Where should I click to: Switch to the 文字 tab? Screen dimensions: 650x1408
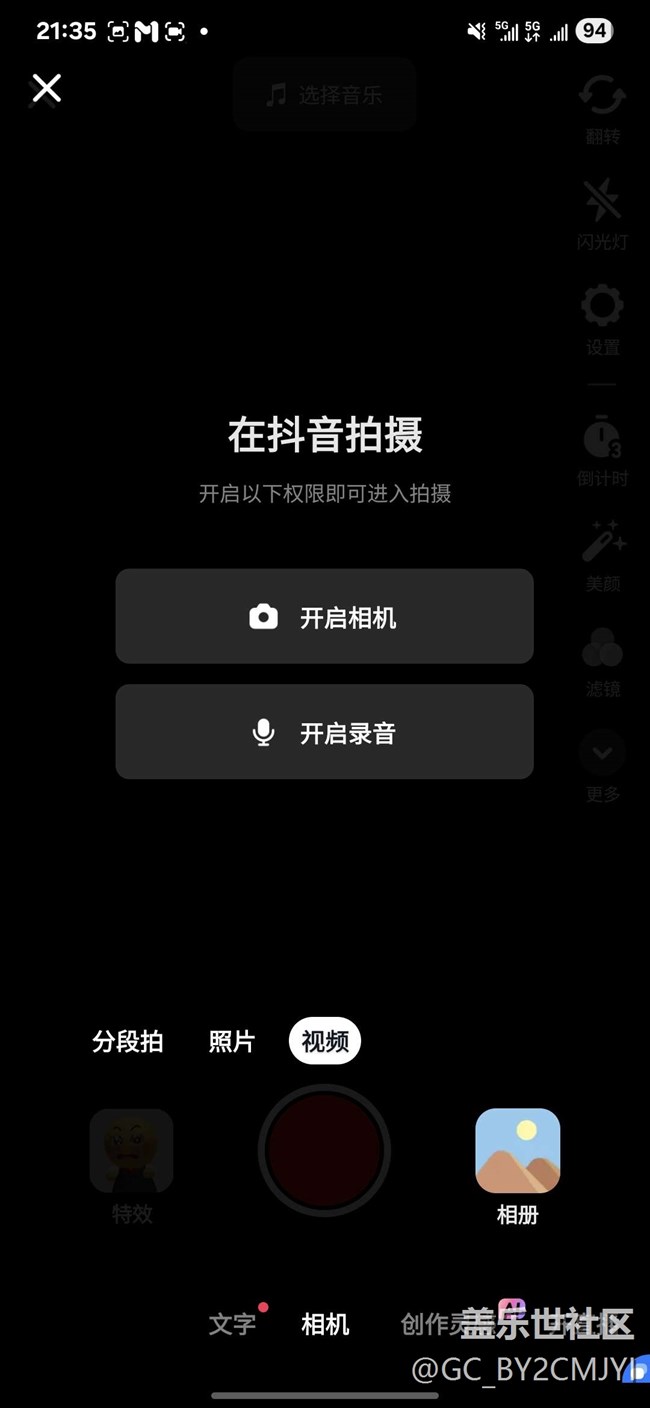(x=233, y=1324)
